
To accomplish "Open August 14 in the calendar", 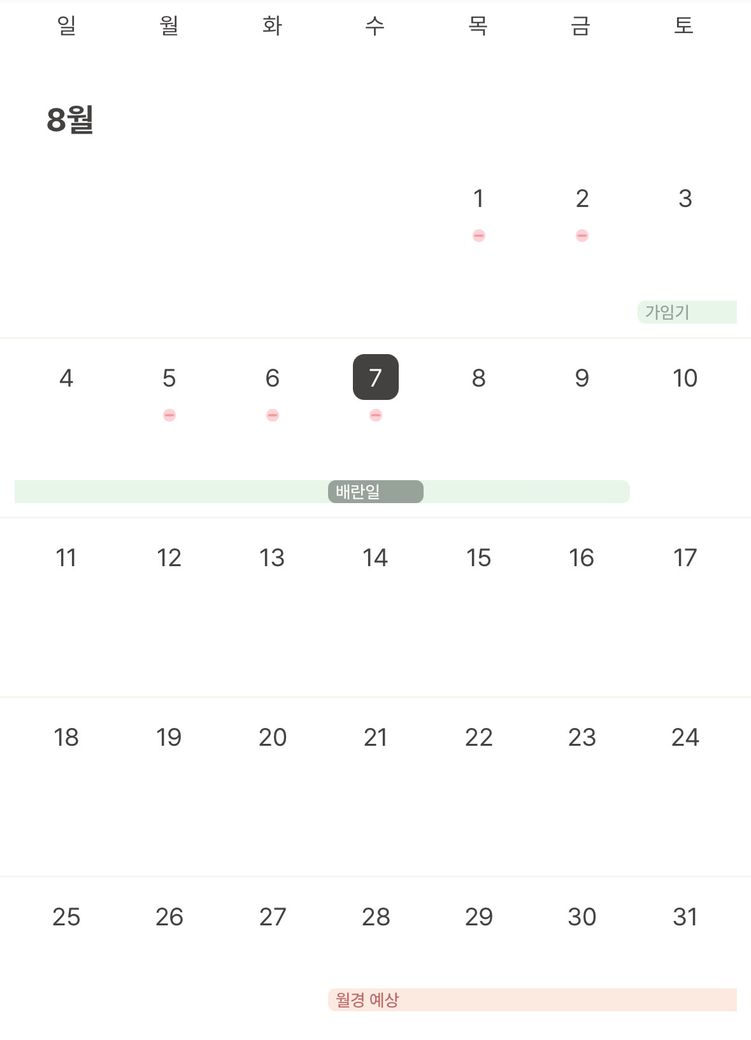I will tap(375, 558).
